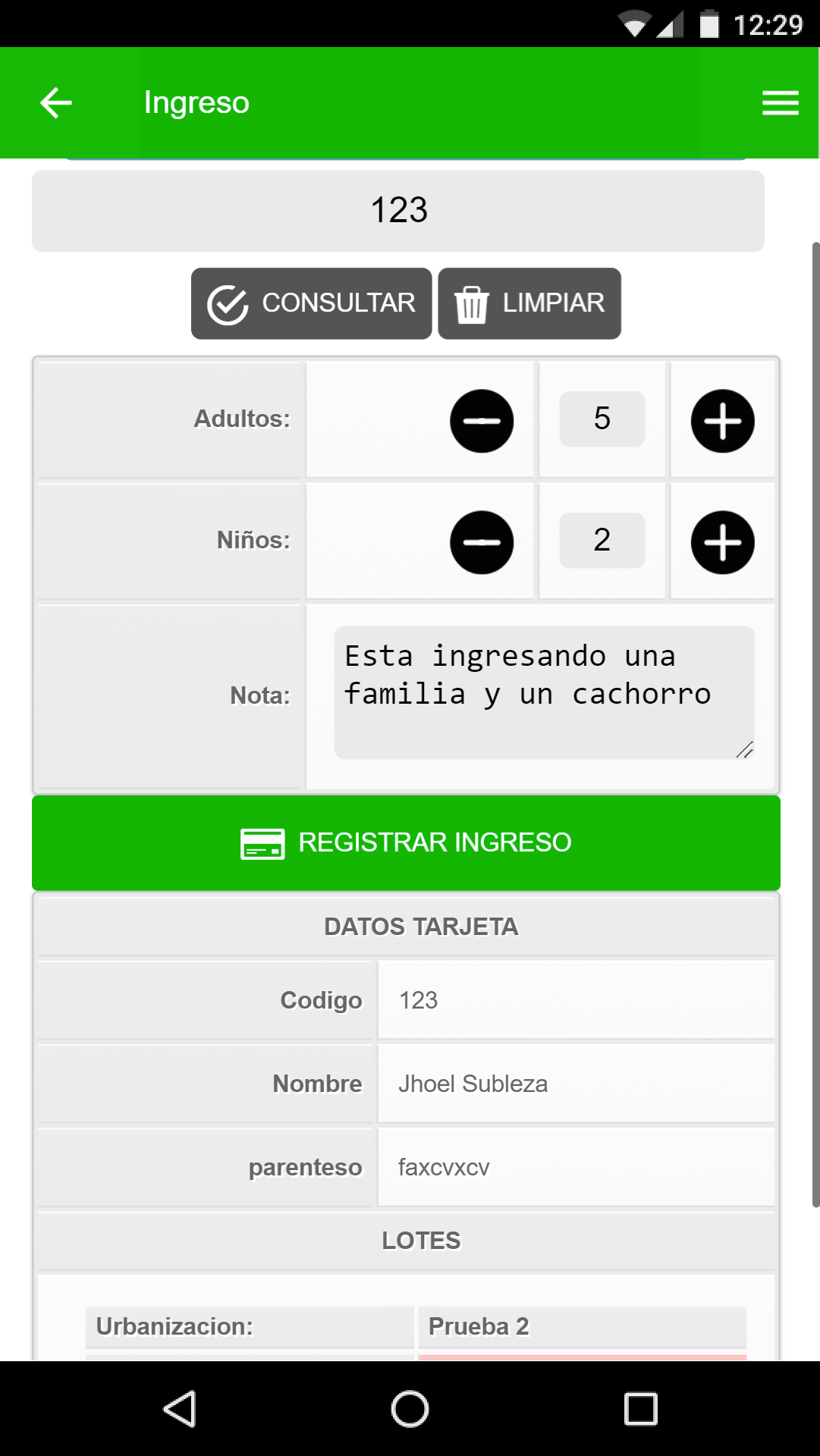Screen dimensions: 820x1456
Task: Clear the form with LIMPIAR
Action: (529, 303)
